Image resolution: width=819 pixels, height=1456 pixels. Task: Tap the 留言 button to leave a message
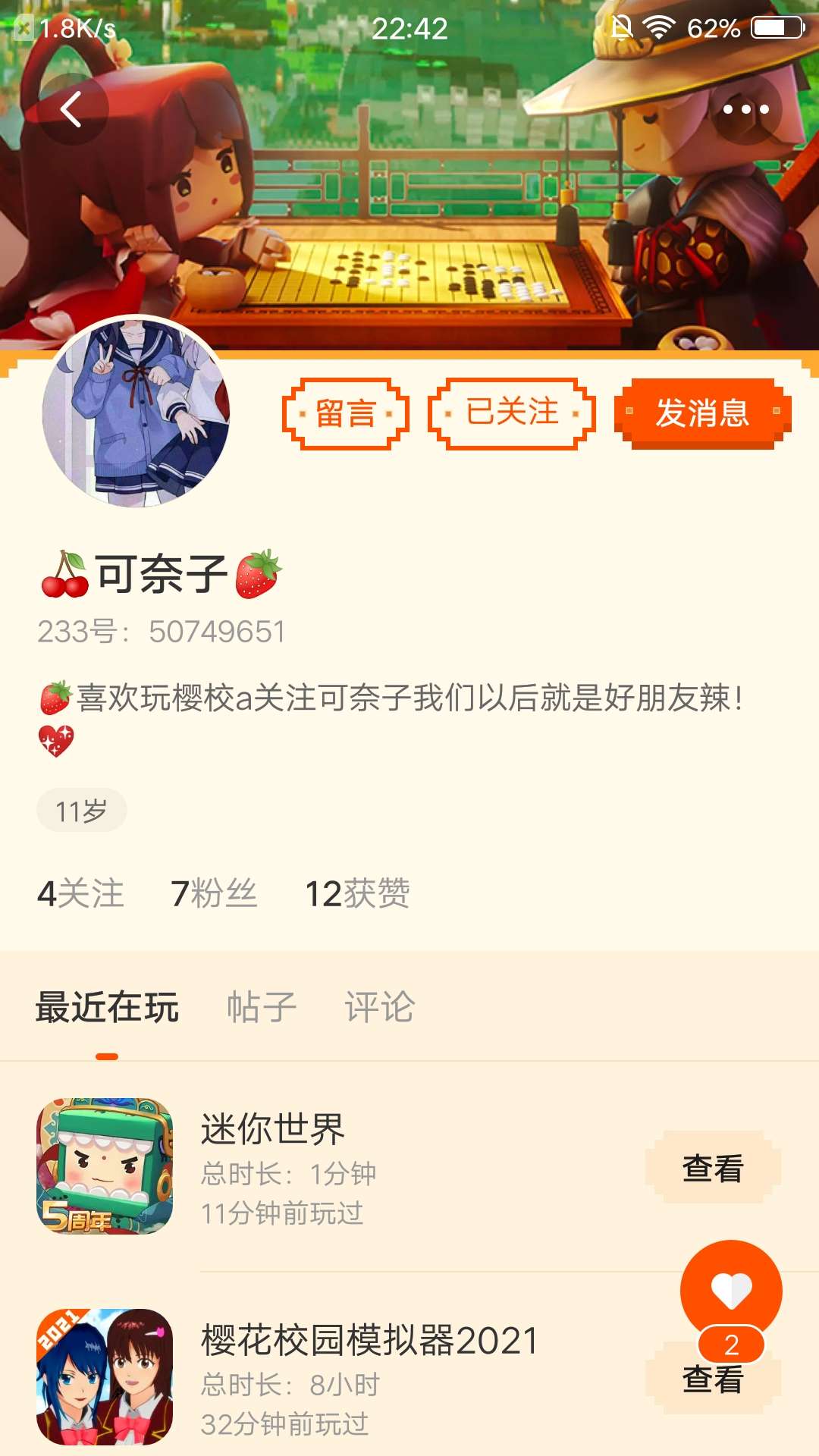[x=346, y=414]
